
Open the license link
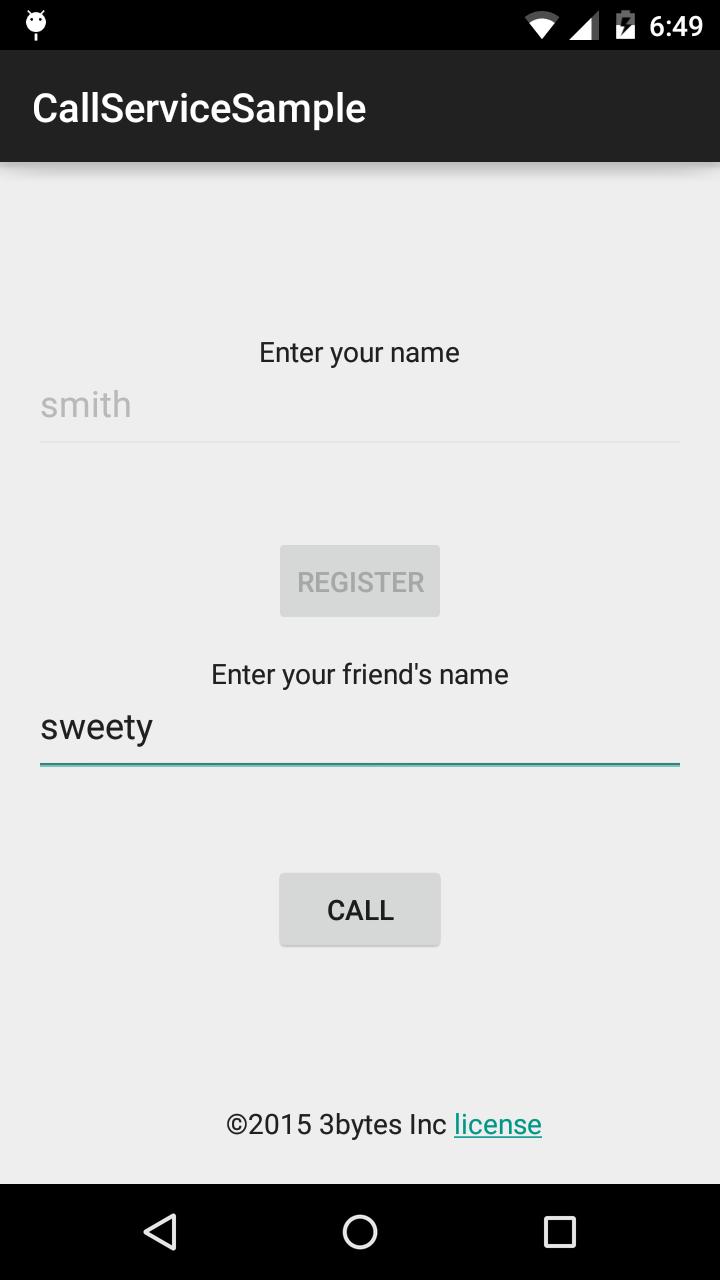tap(497, 1124)
